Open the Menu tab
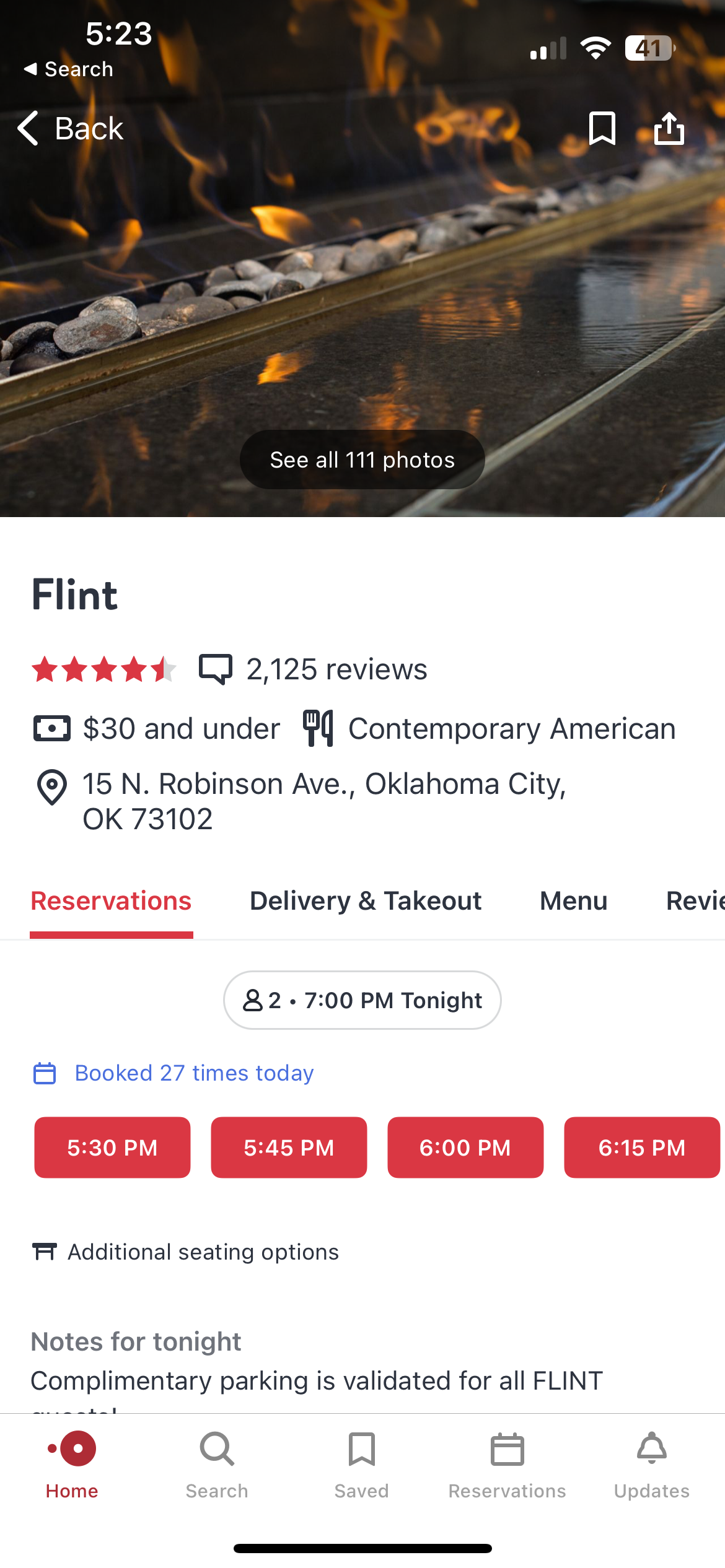This screenshot has height=1568, width=725. [573, 901]
